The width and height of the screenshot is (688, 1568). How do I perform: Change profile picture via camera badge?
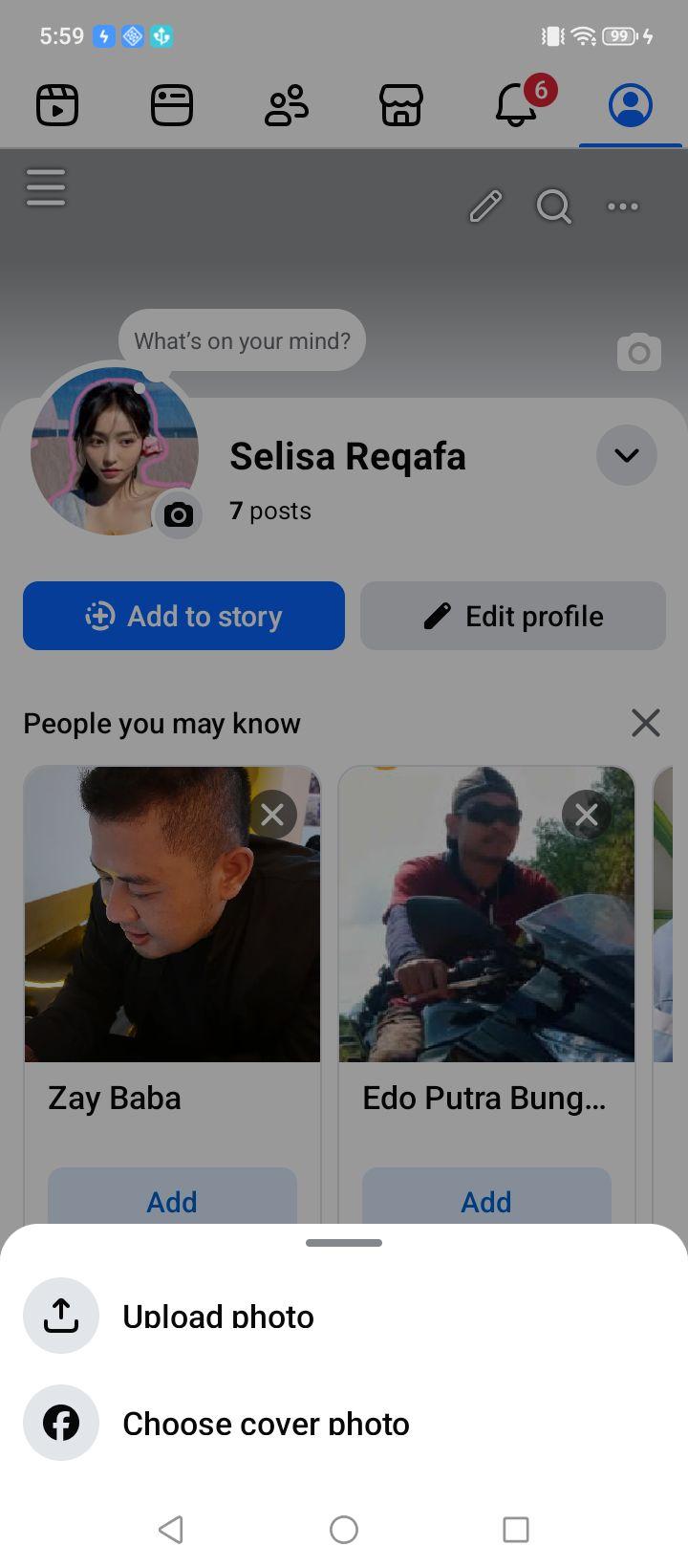pyautogui.click(x=178, y=515)
